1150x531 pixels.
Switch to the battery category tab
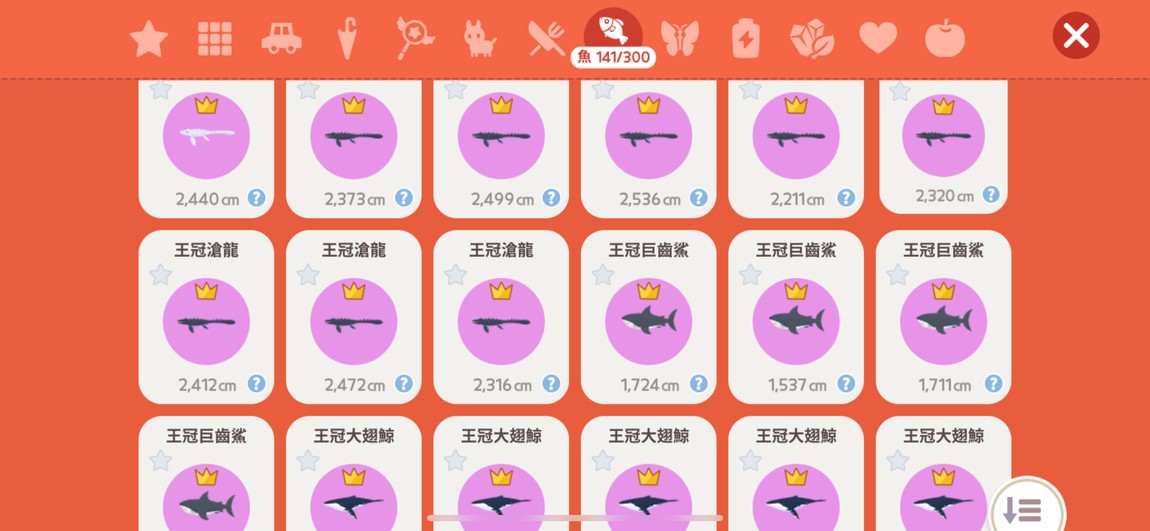coord(746,39)
